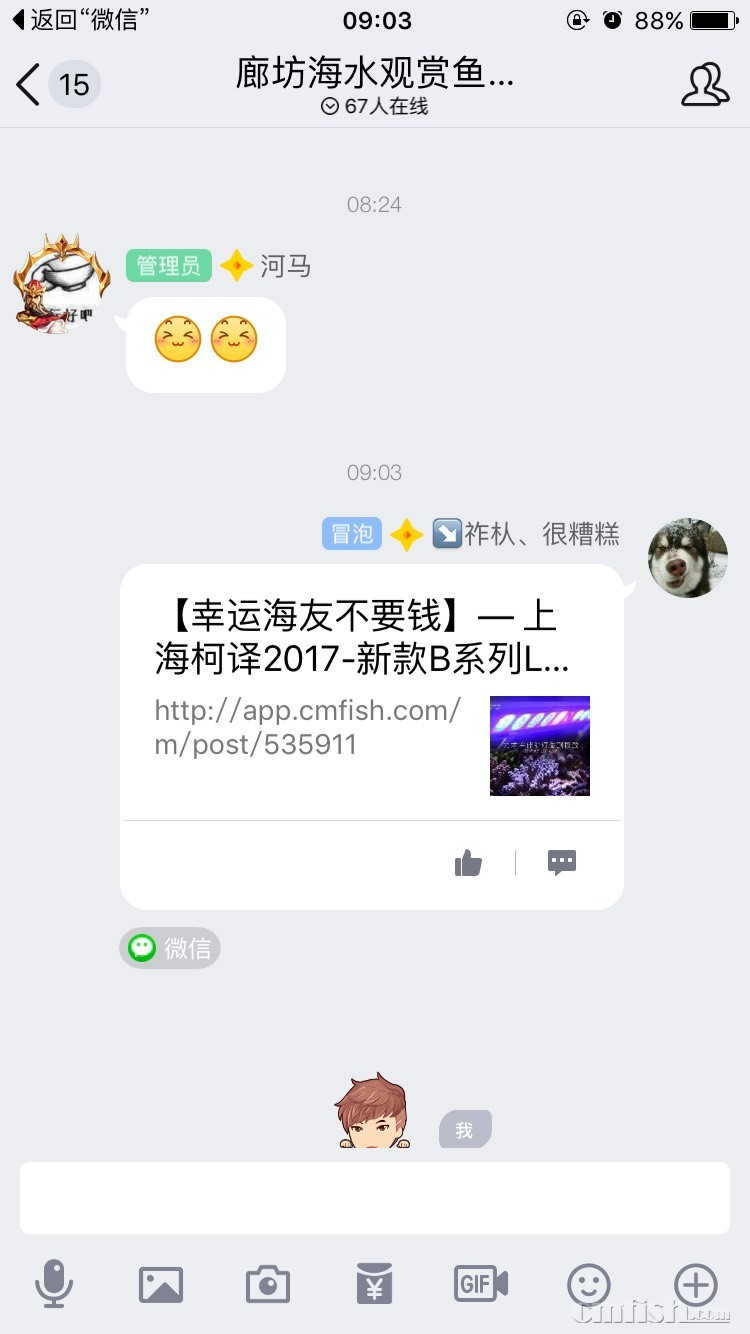Open the husky avatar of 祚朳、很糟糕

tap(687, 558)
